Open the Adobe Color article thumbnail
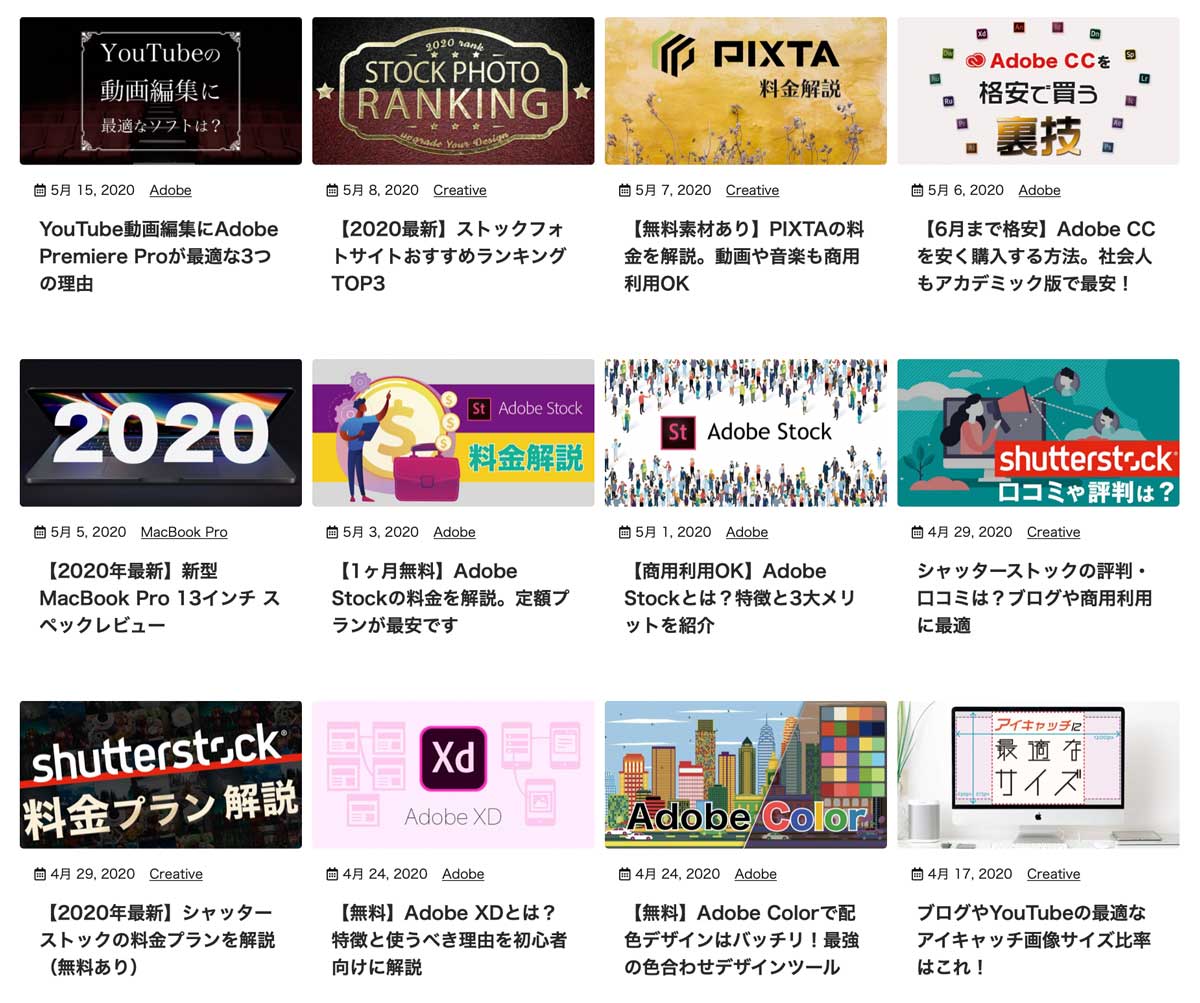 pos(745,774)
